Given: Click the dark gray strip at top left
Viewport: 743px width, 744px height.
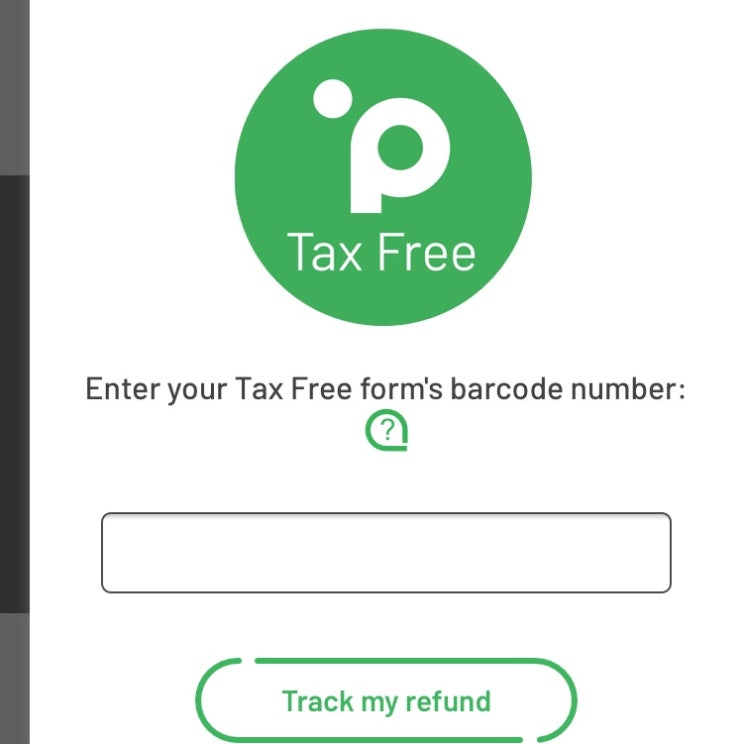Looking at the screenshot, I should coord(15,85).
